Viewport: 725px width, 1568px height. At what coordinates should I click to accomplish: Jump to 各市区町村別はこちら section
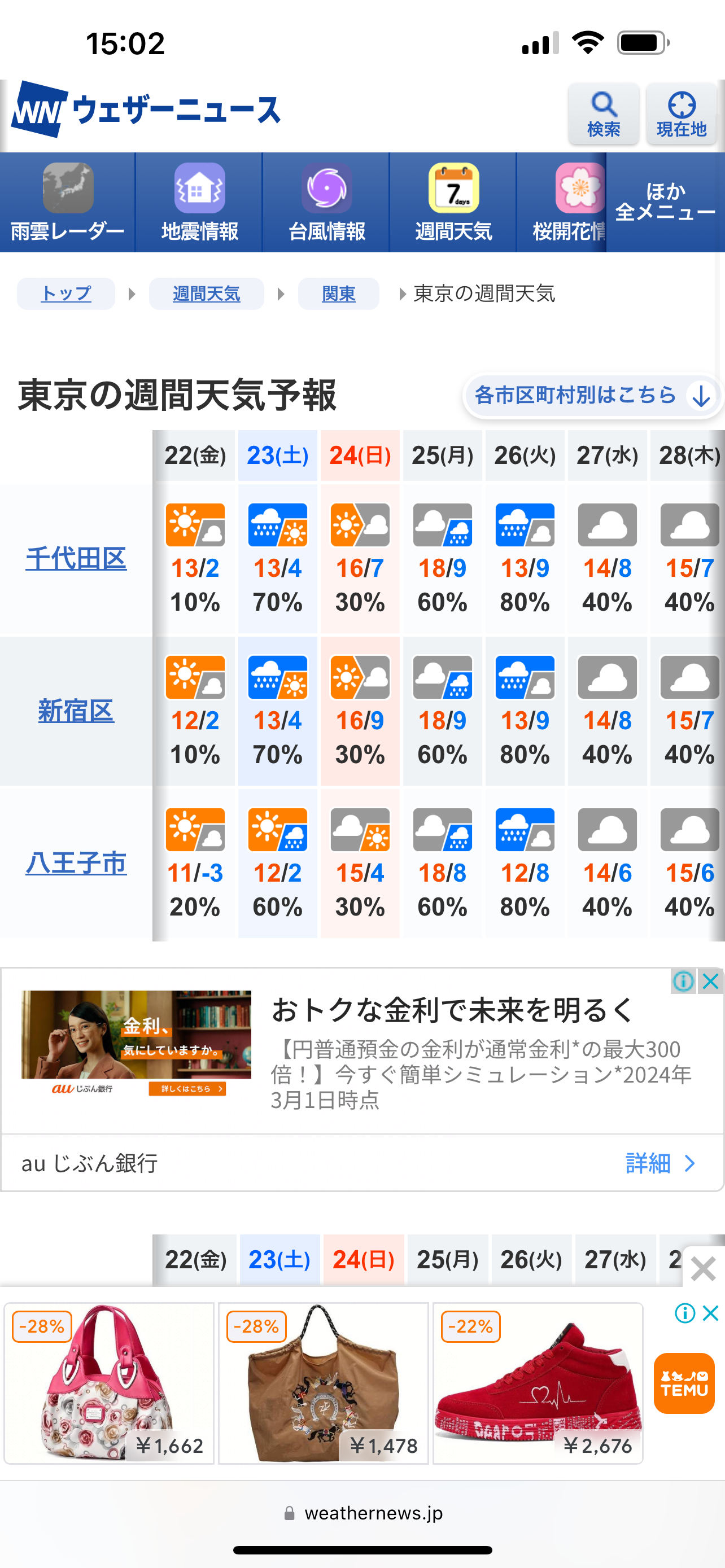coord(592,396)
